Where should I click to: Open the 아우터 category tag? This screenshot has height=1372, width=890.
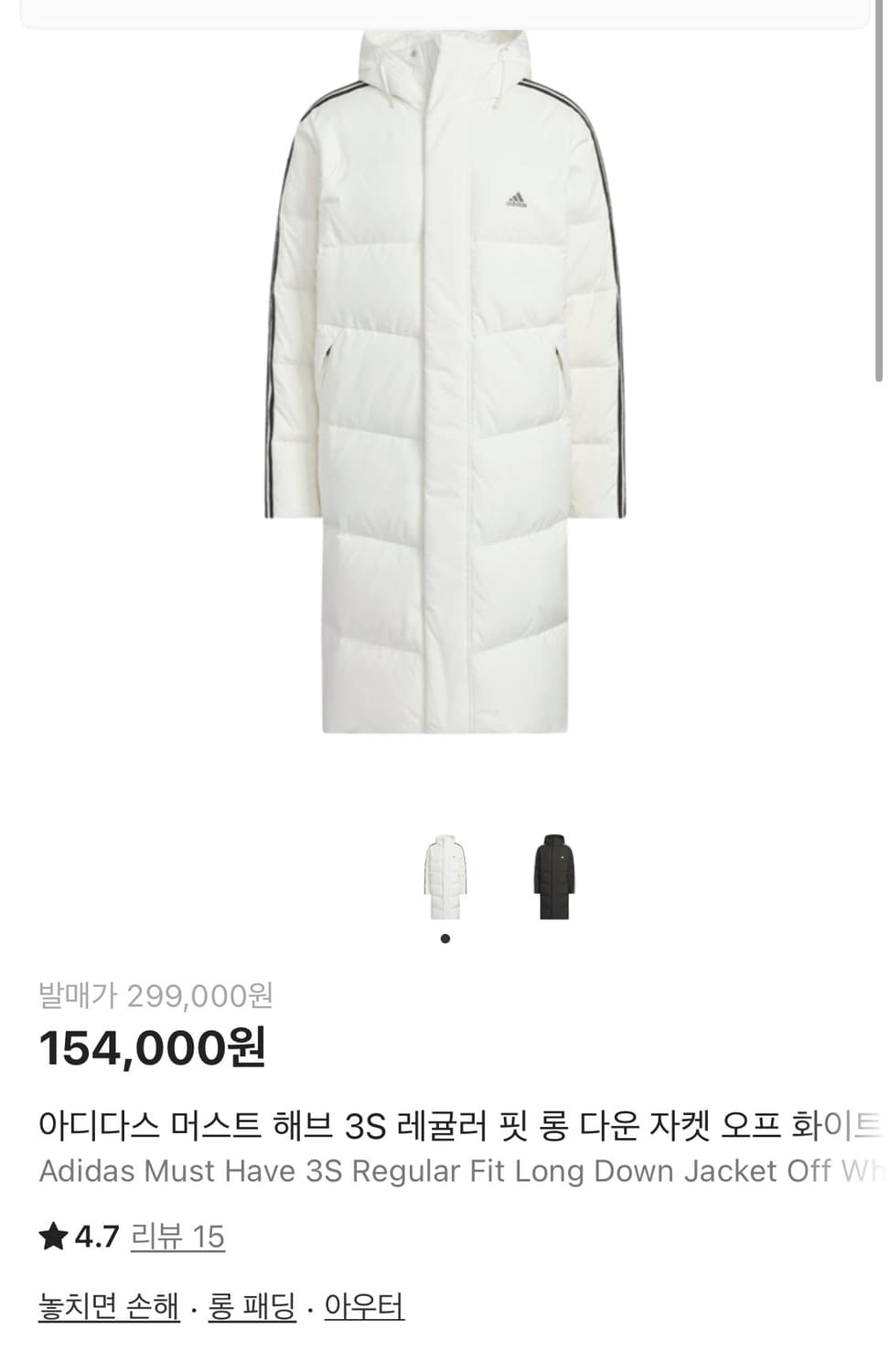[363, 1307]
